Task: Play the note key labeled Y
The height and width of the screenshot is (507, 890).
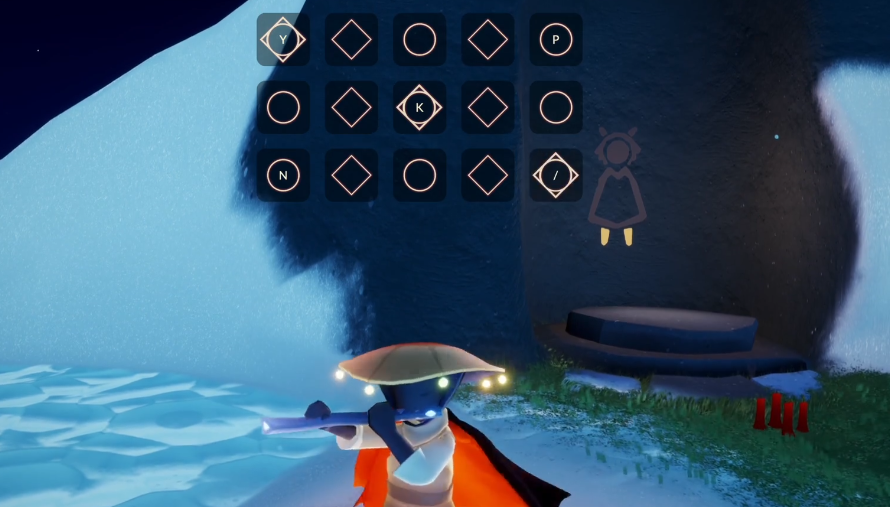Action: (283, 40)
